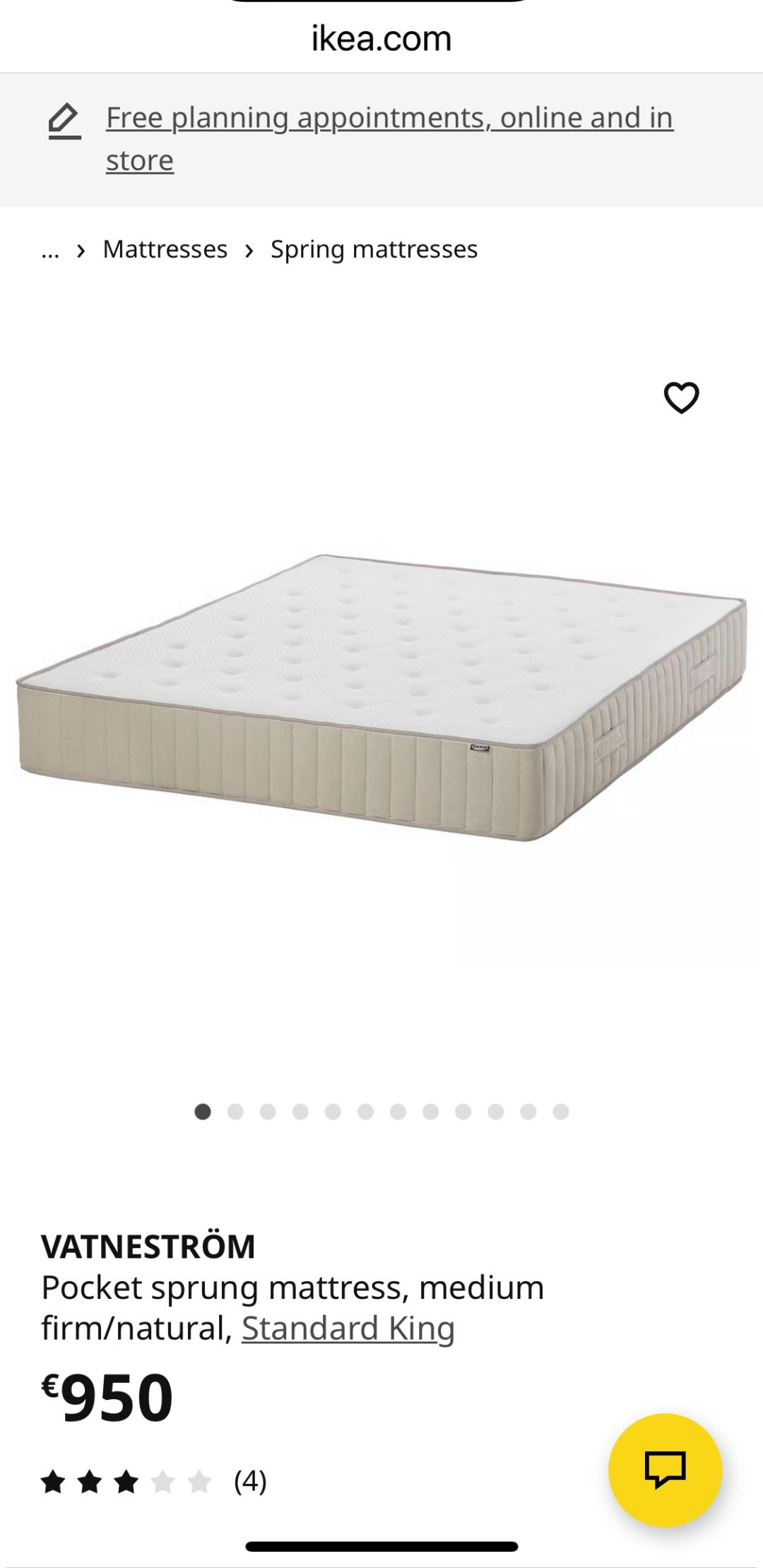Add VATNESTRÖM mattress to favorites

[x=681, y=398]
